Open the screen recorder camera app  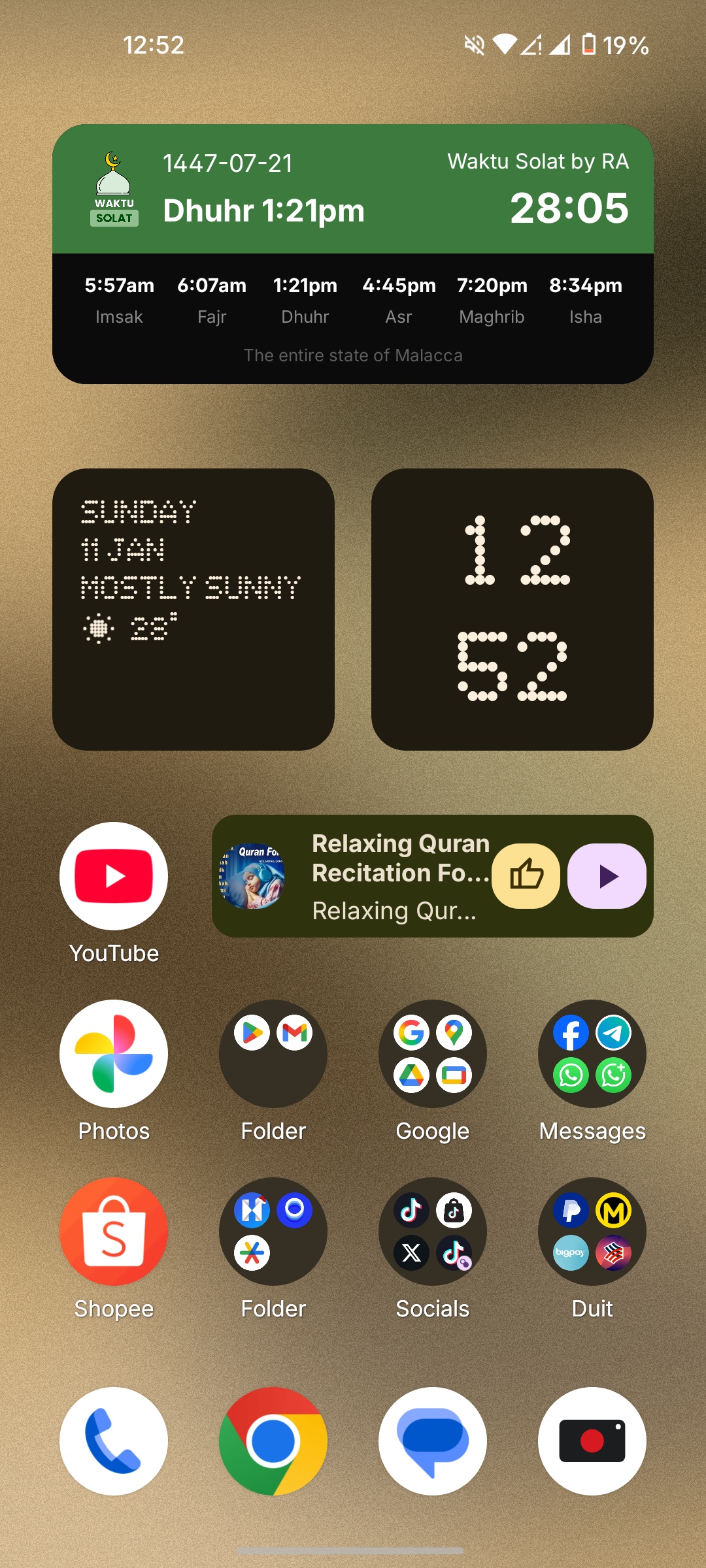pos(592,1441)
